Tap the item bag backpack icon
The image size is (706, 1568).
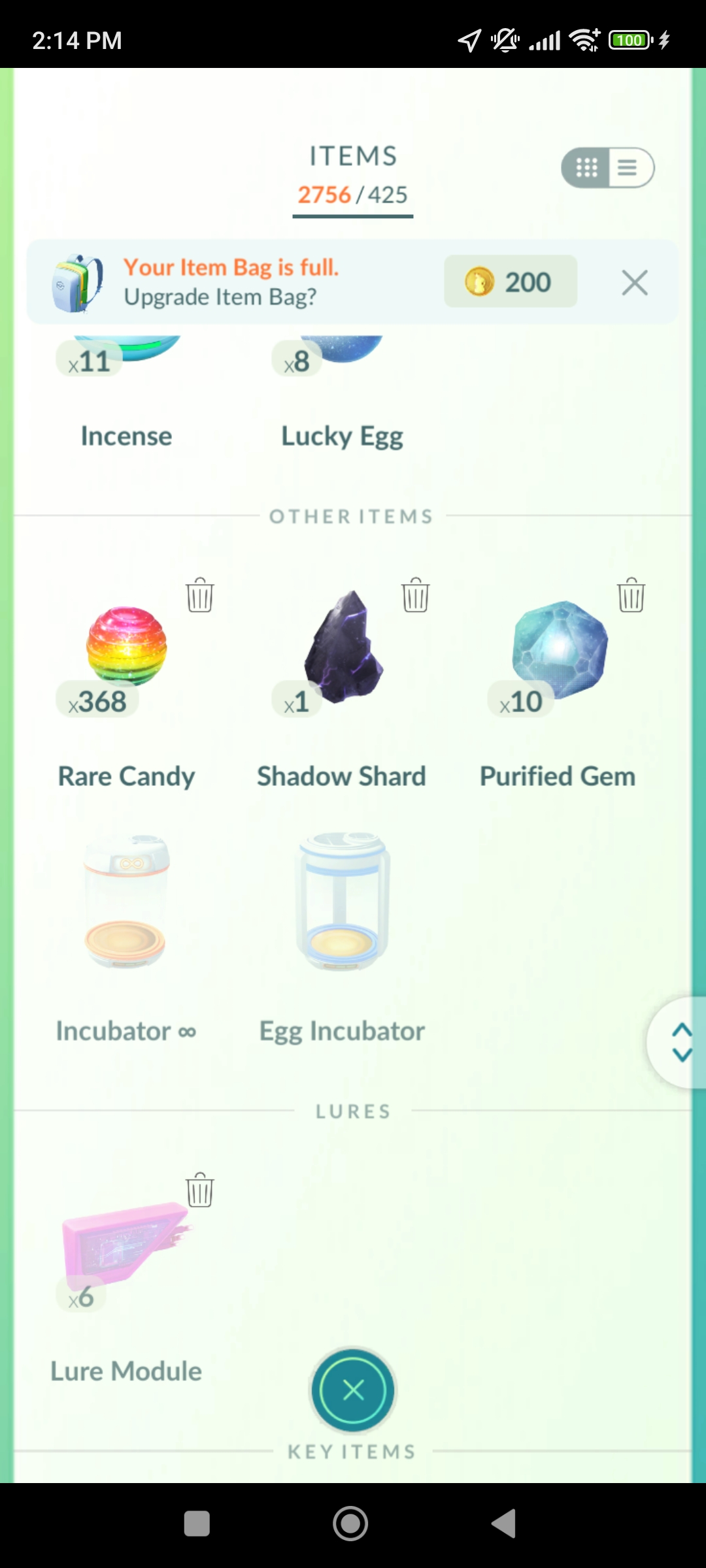[76, 281]
